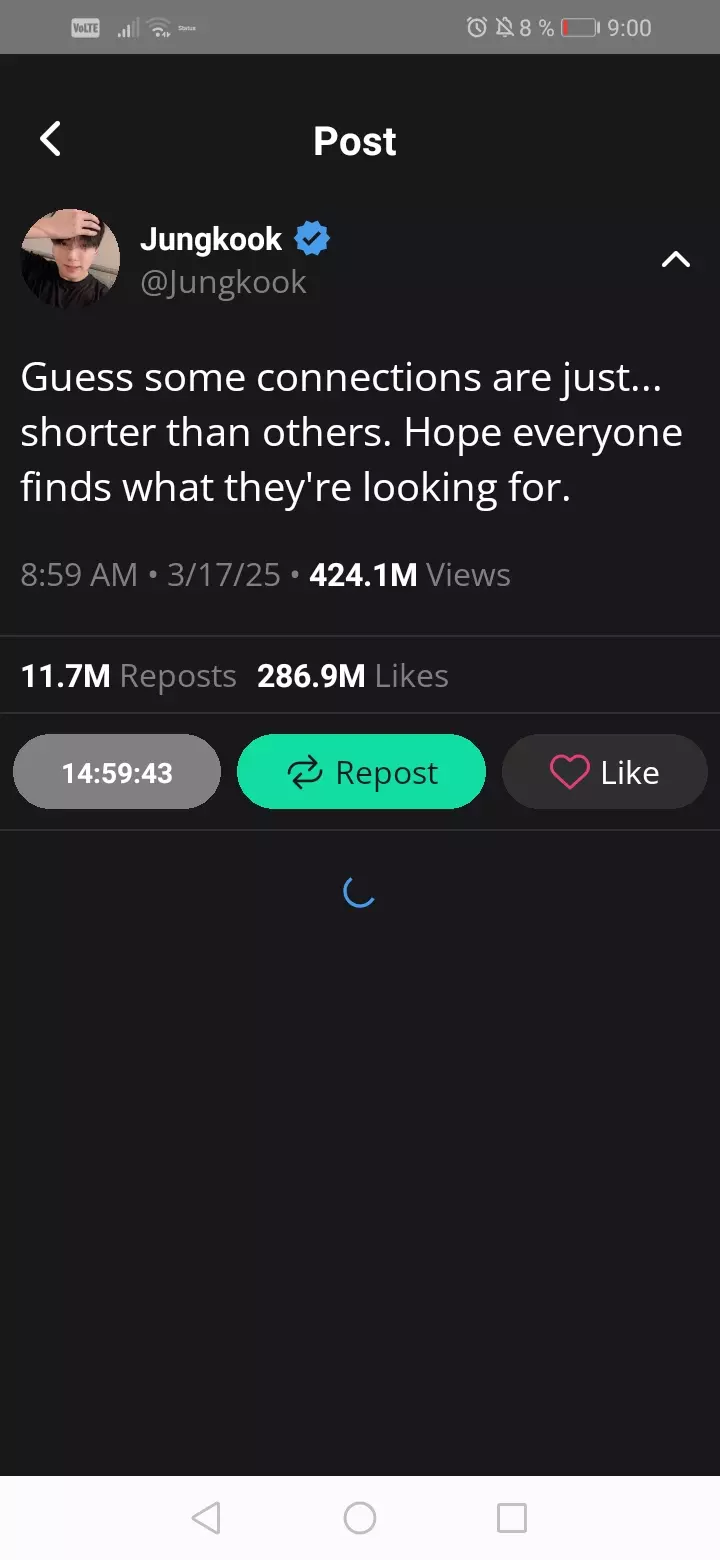The image size is (720, 1560).
Task: Tap the 14:59:43 timer button
Action: (x=117, y=772)
